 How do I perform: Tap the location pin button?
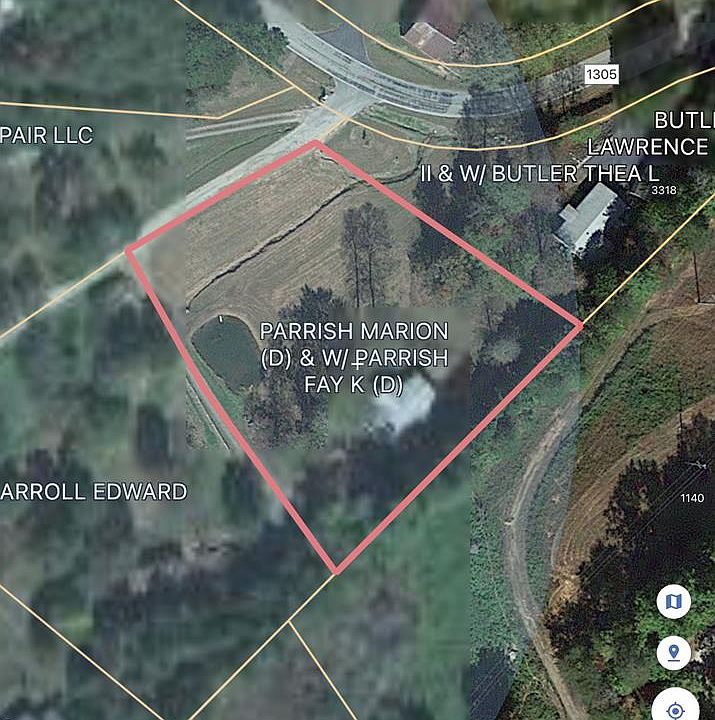pos(674,653)
